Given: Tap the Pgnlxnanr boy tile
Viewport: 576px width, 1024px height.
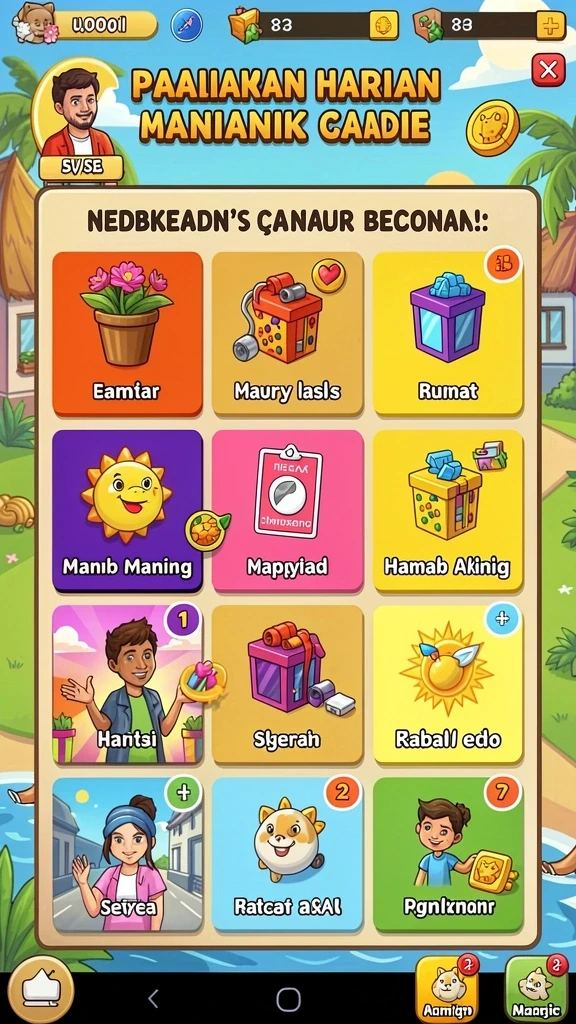Looking at the screenshot, I should point(447,854).
